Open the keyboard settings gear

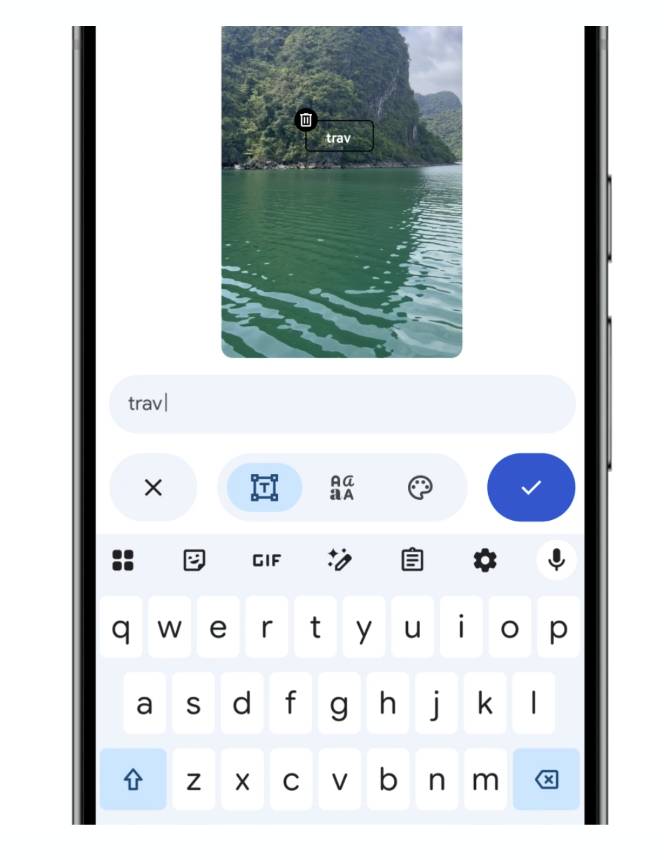pos(485,560)
